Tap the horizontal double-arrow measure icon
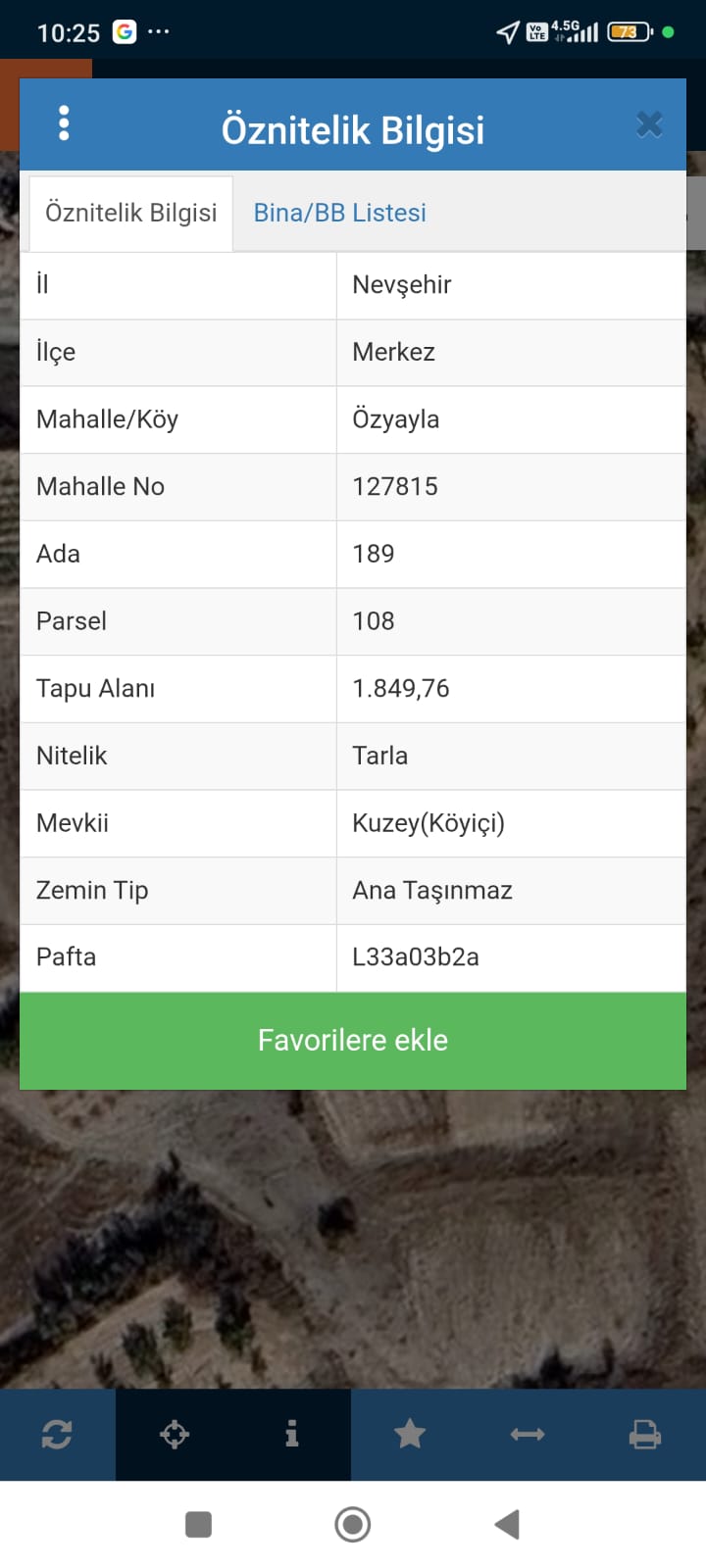 [x=528, y=1435]
